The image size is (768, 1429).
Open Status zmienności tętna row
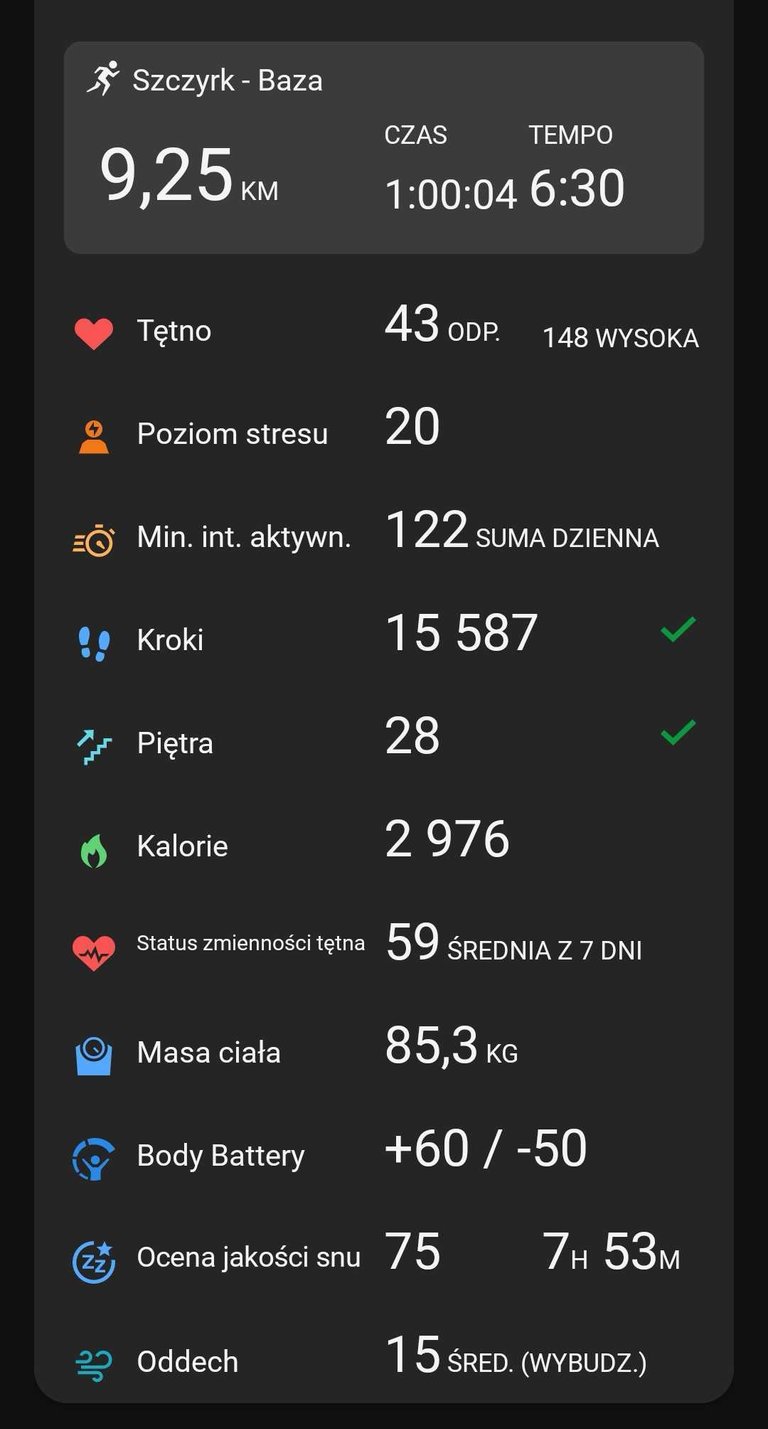(384, 949)
